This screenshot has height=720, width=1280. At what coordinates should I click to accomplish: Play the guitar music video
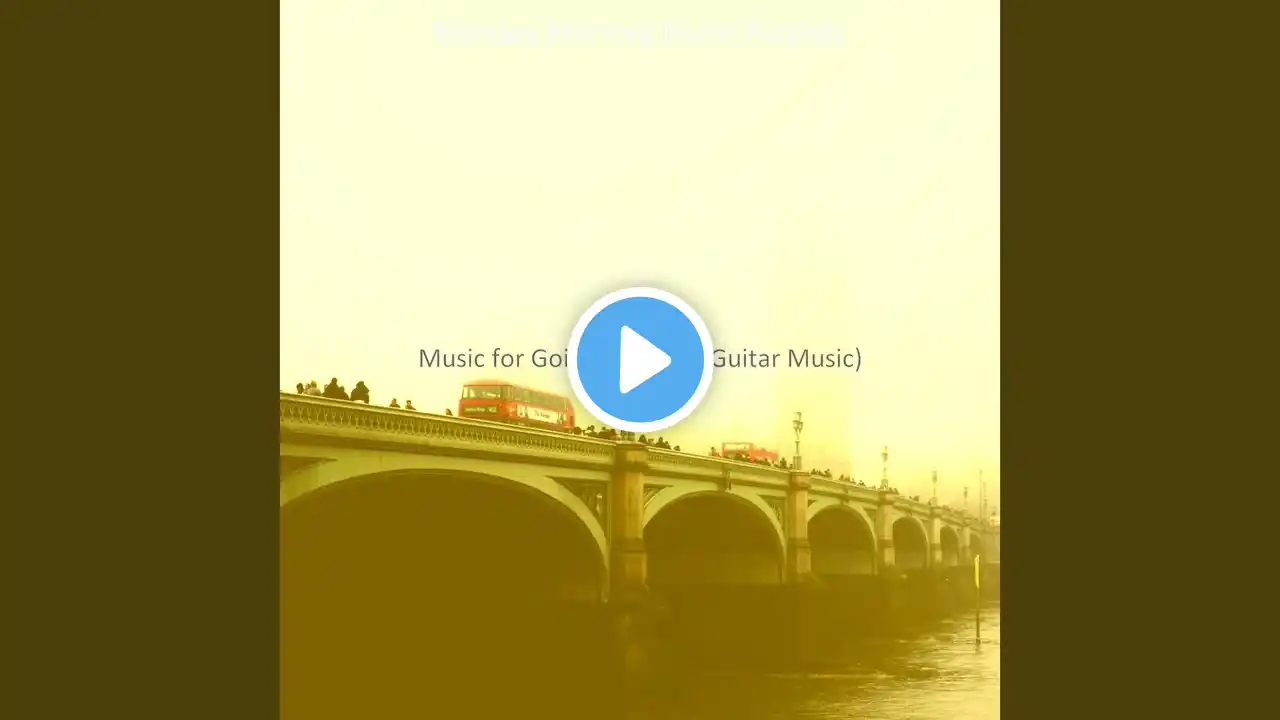click(640, 359)
